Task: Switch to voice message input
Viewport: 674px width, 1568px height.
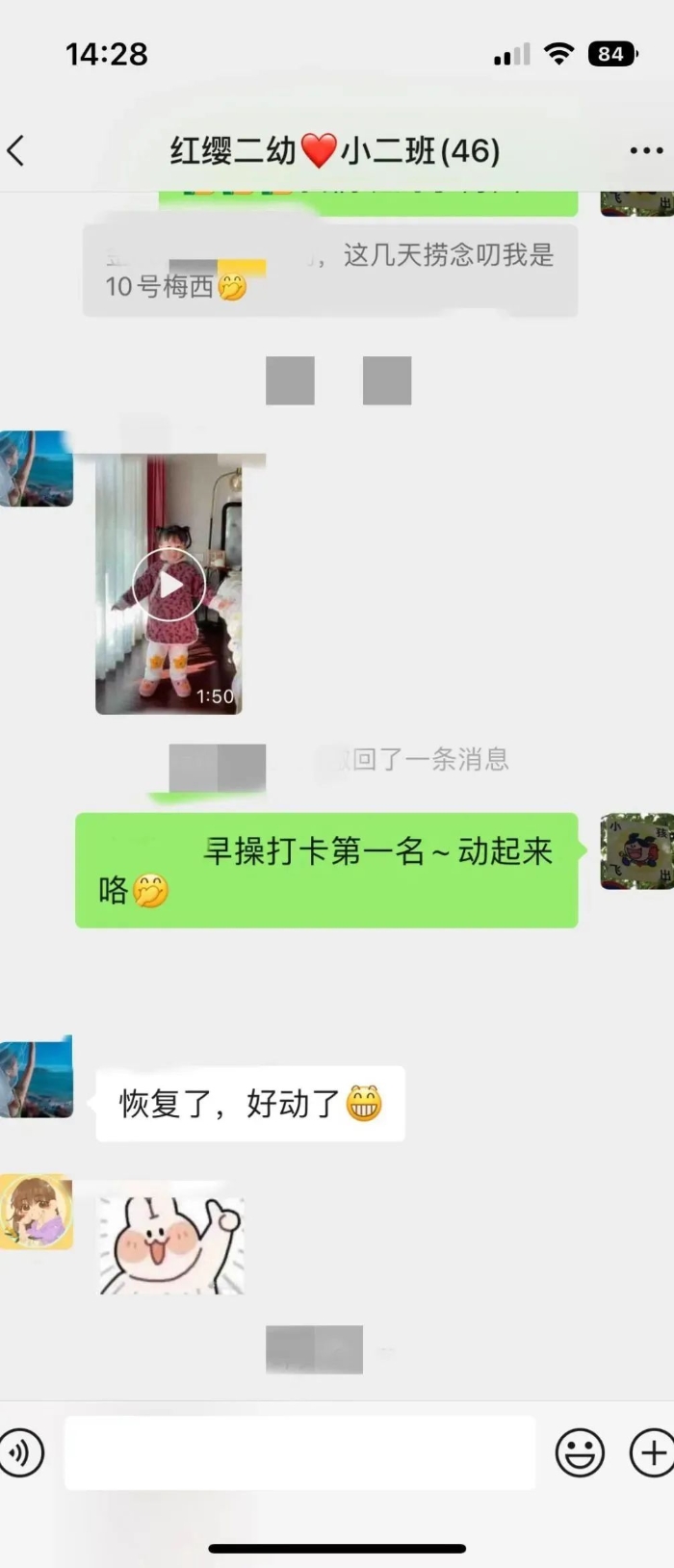Action: click(x=22, y=1452)
